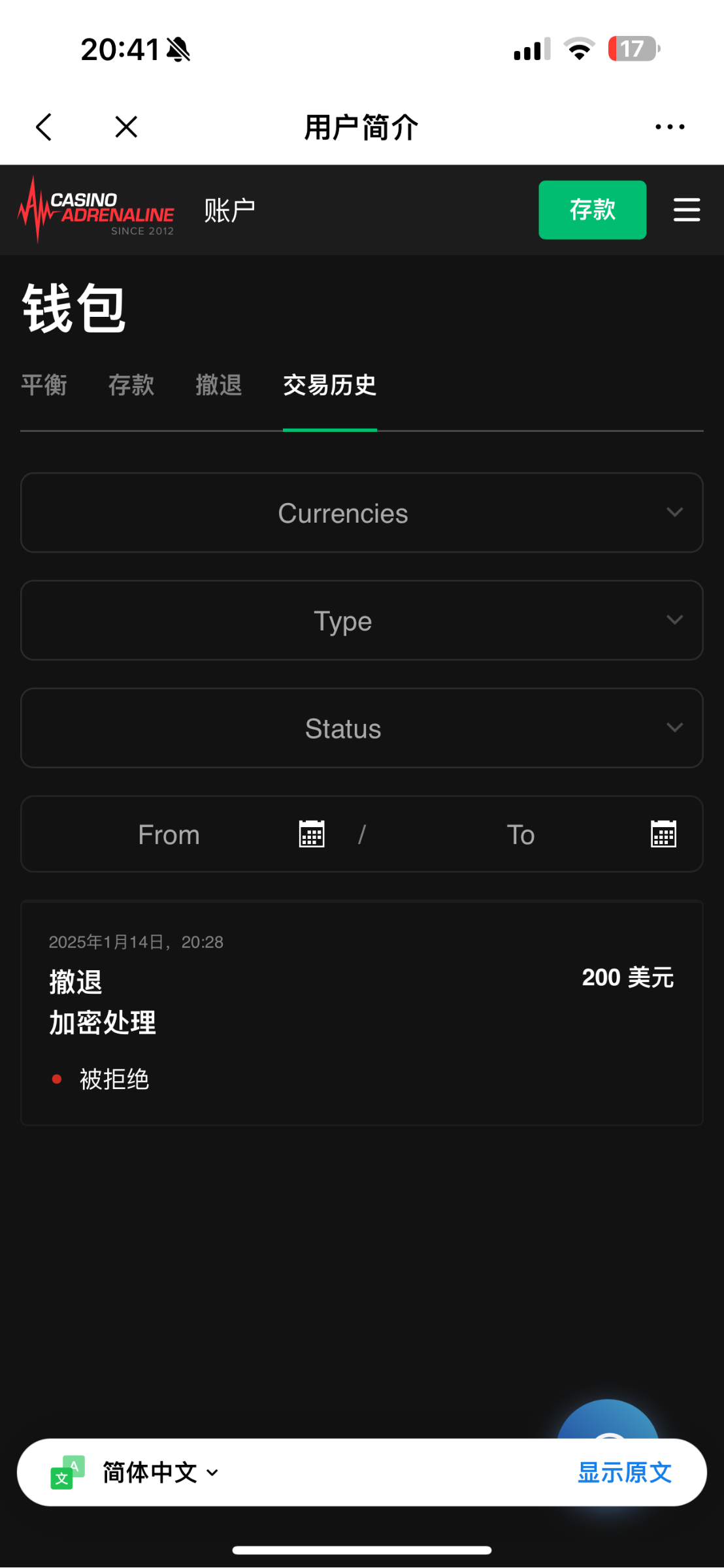Select the 交易历史 tab
The width and height of the screenshot is (724, 1568).
329,385
